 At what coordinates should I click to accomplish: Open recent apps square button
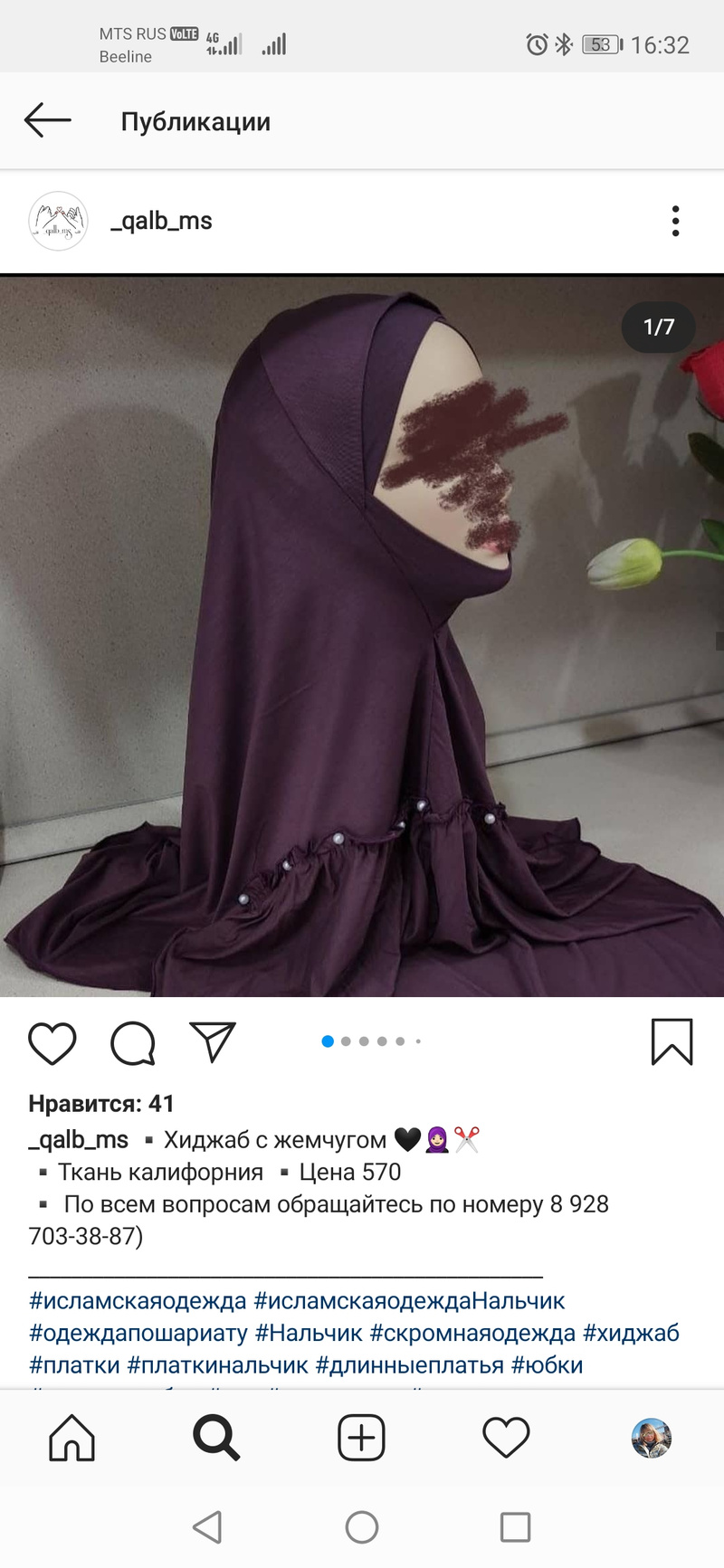pos(515,1527)
